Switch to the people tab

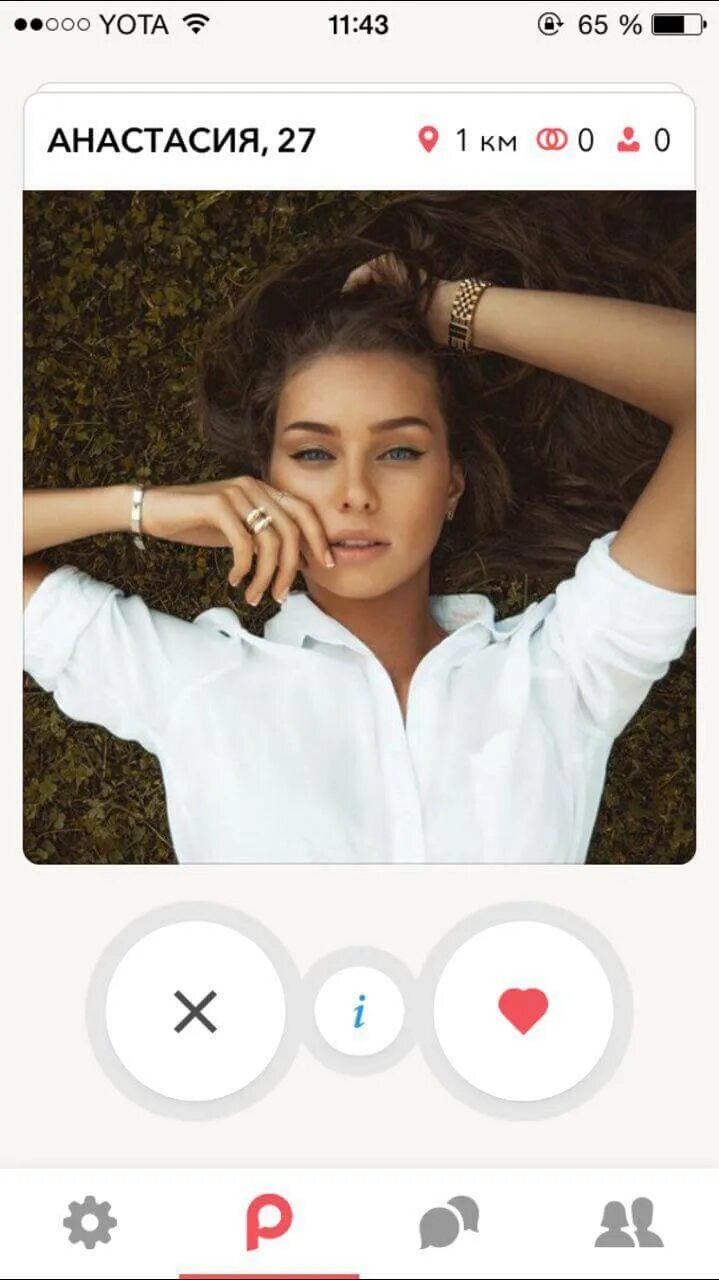coord(628,1222)
